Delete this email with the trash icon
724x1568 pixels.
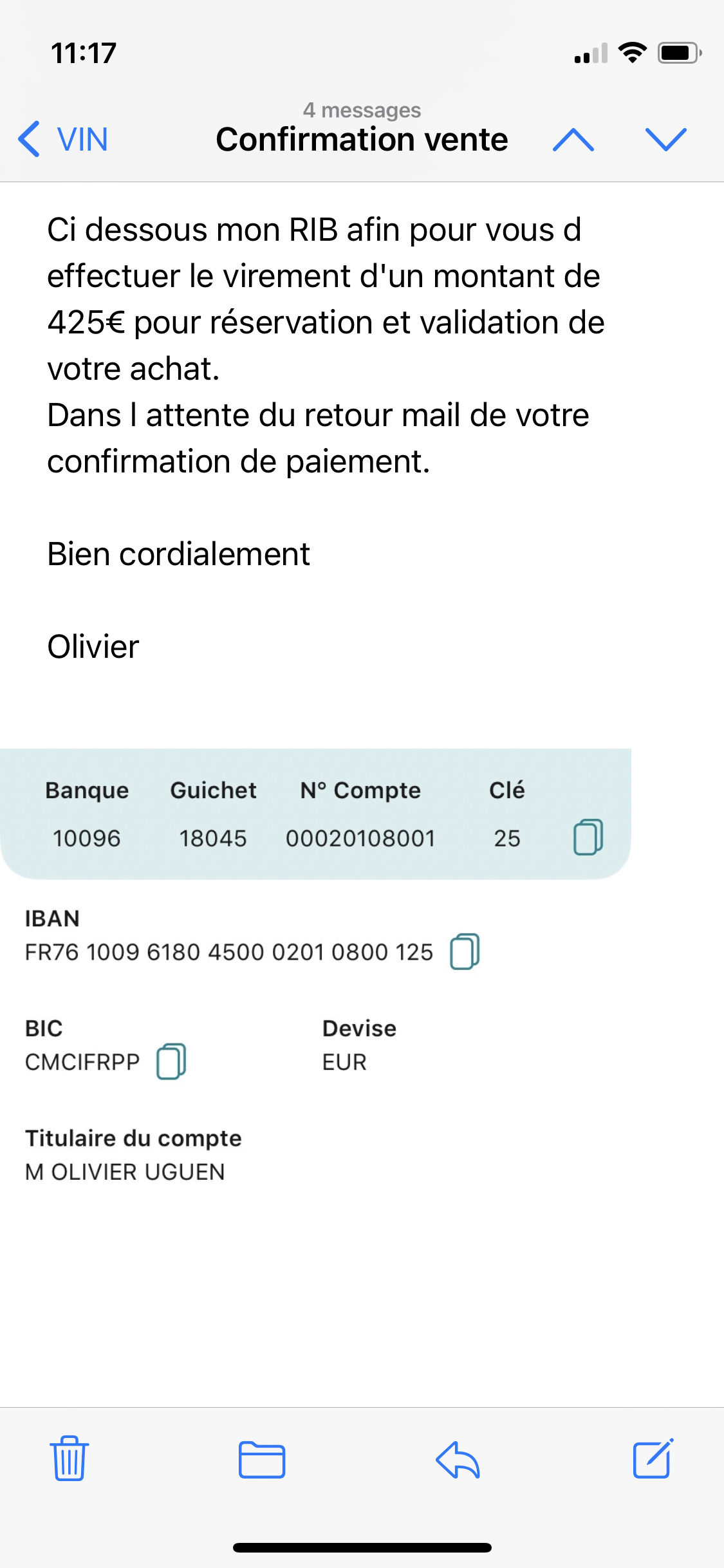pos(70,1459)
